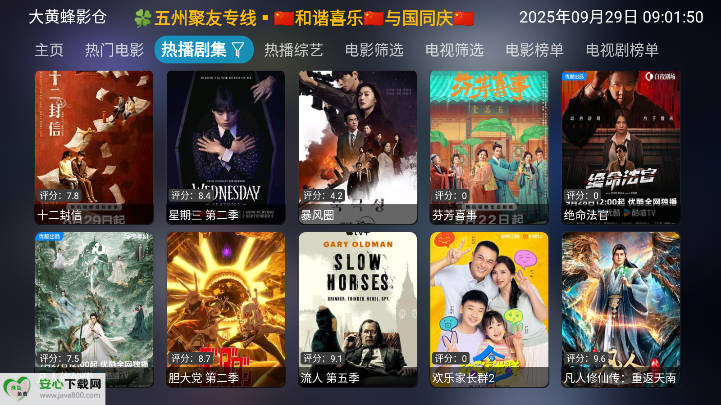Open the 热门电影 tab

point(114,50)
